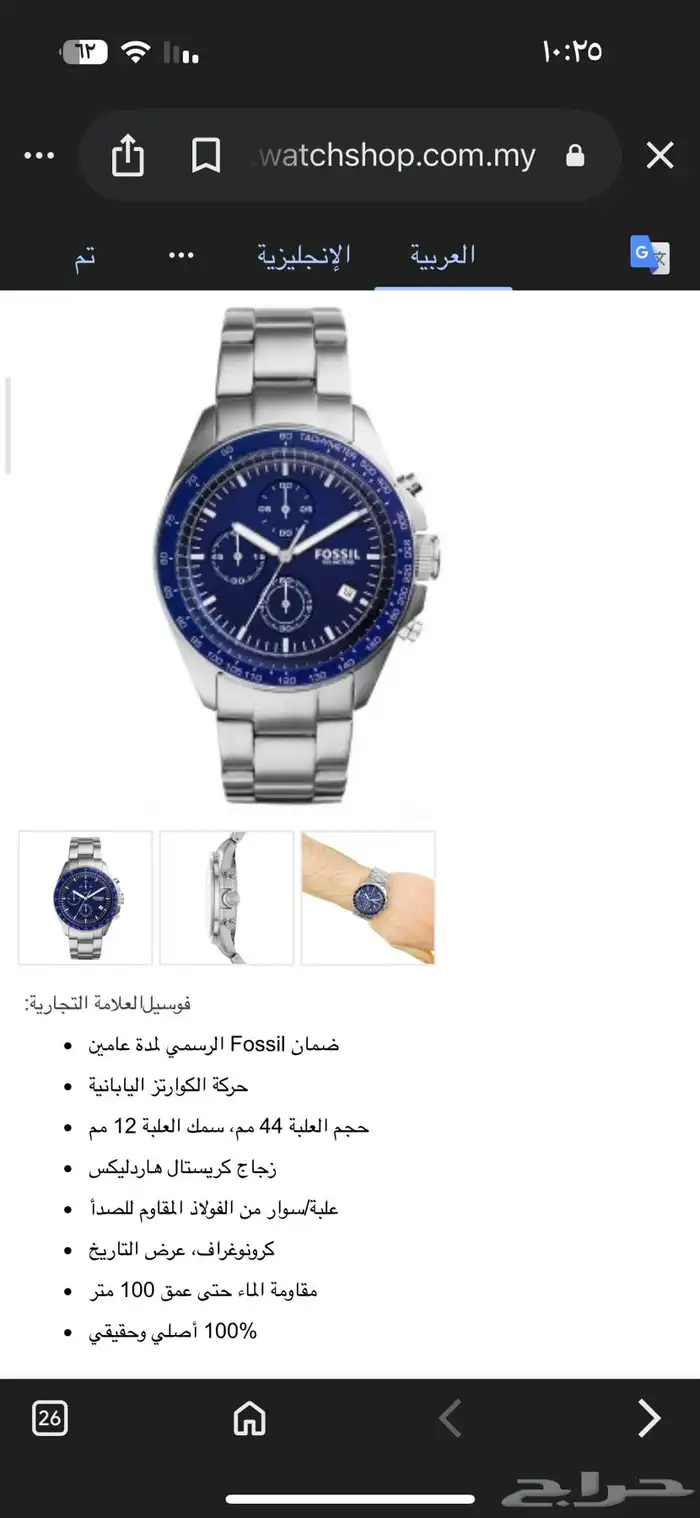Viewport: 700px width, 1518px height.
Task: Tap the watchshop.com.my address bar
Action: click(x=397, y=156)
